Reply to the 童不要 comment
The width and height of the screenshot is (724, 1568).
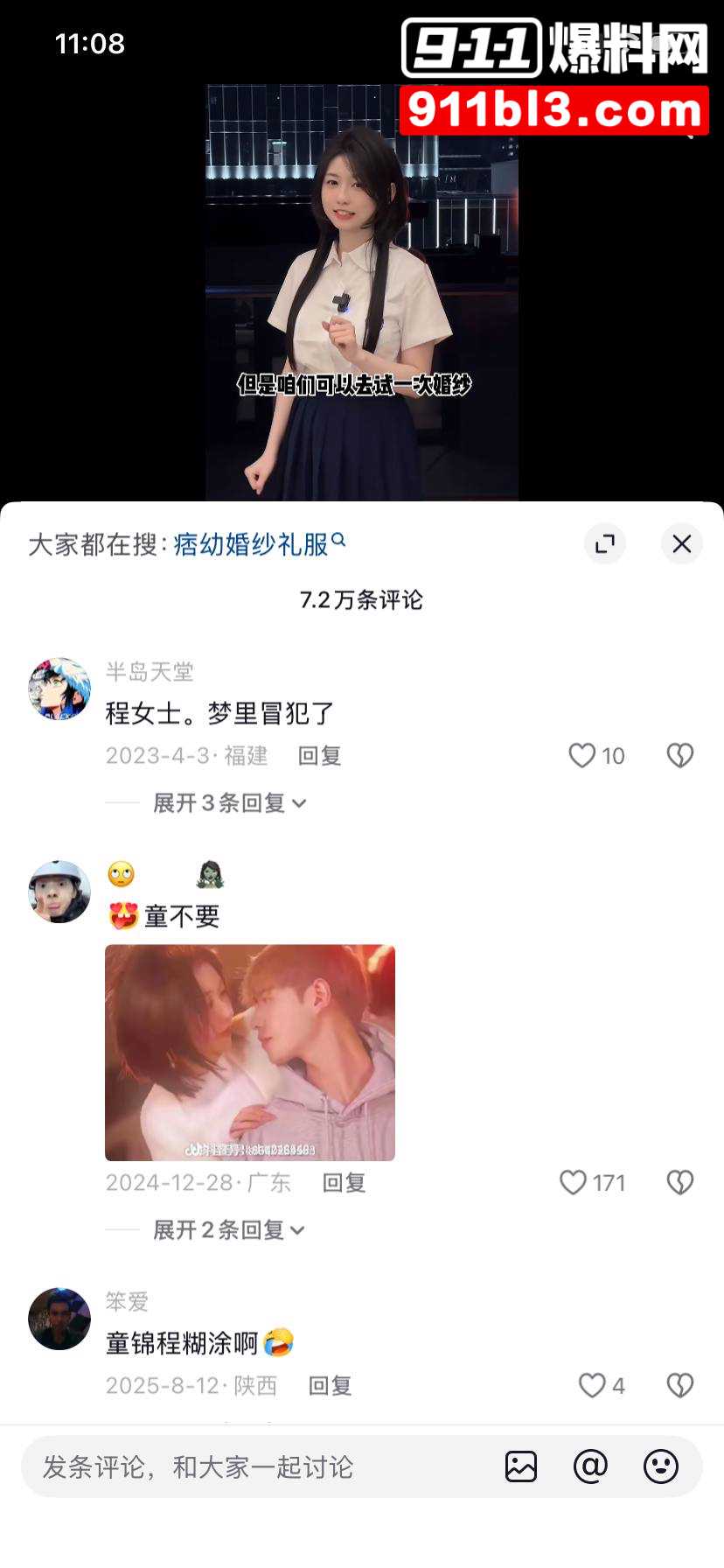click(x=344, y=1182)
